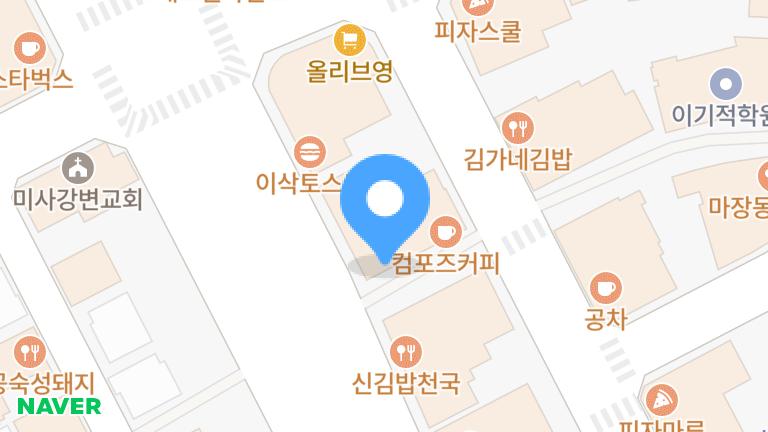Open the 이기적학원 place marker

coord(725,83)
